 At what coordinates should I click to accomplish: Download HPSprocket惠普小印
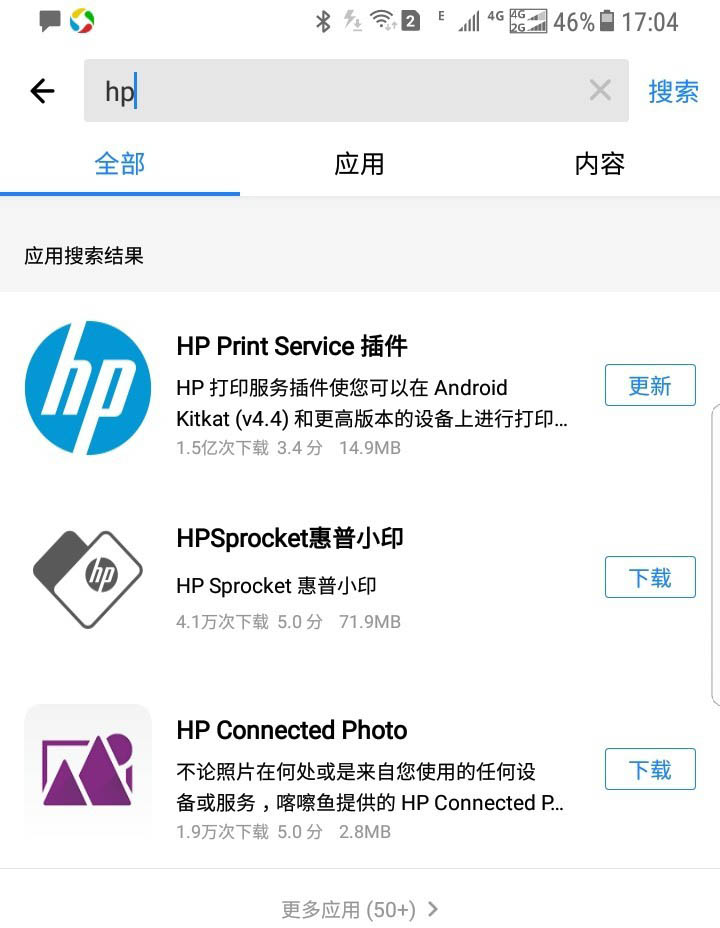click(x=650, y=578)
